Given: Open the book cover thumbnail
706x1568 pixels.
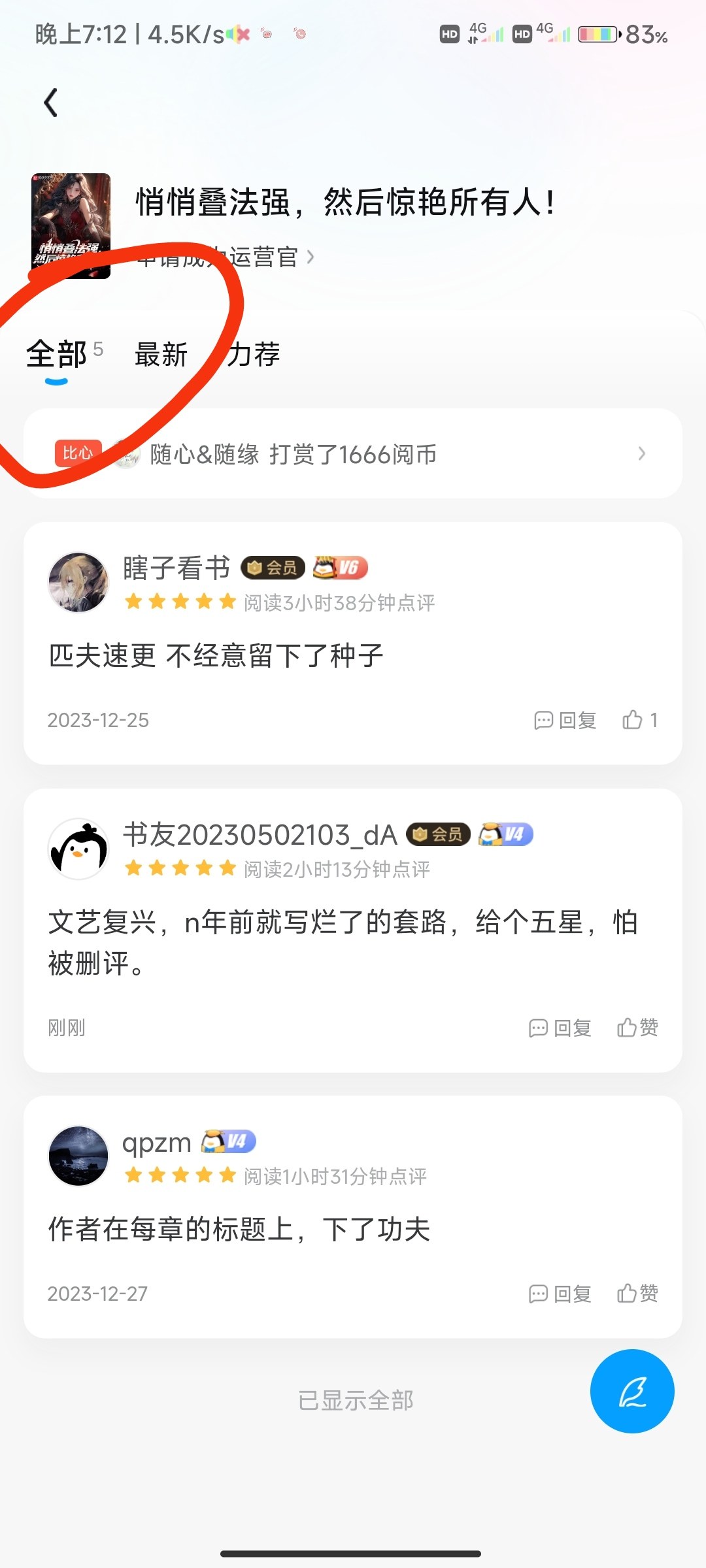Looking at the screenshot, I should pyautogui.click(x=71, y=225).
